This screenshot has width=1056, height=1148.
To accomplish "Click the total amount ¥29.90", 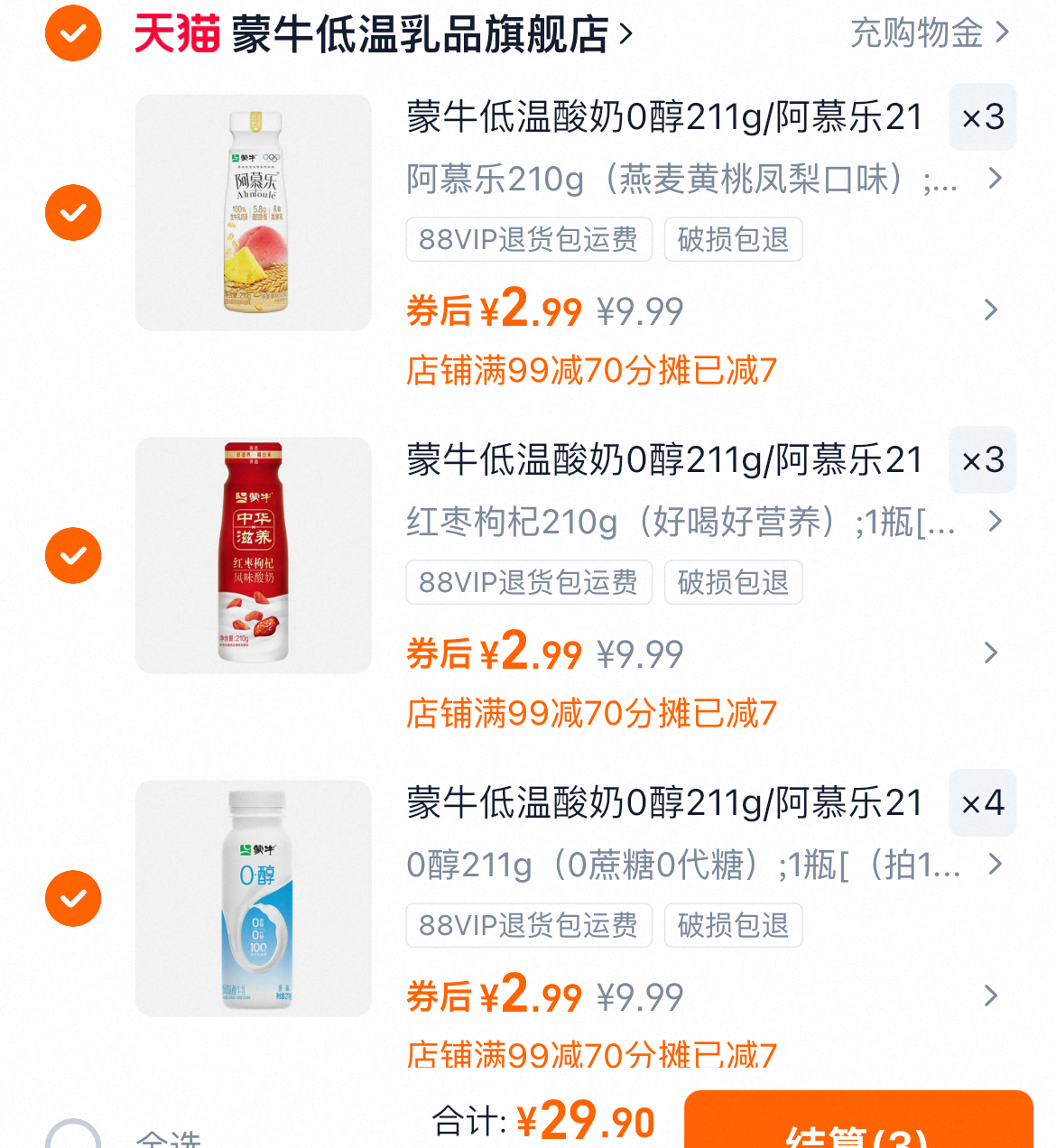I will point(587,1122).
